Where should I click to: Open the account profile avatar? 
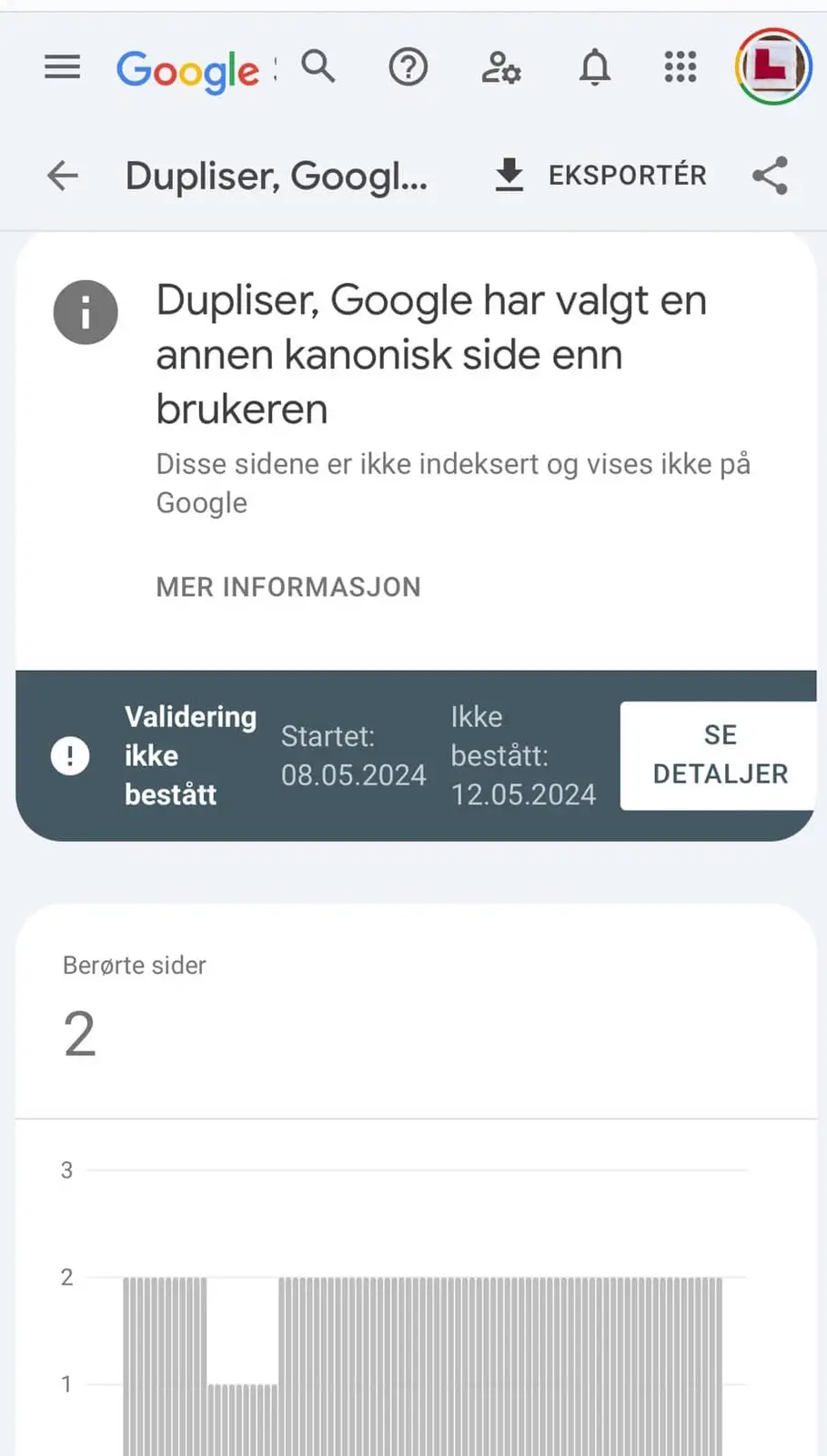[x=772, y=67]
